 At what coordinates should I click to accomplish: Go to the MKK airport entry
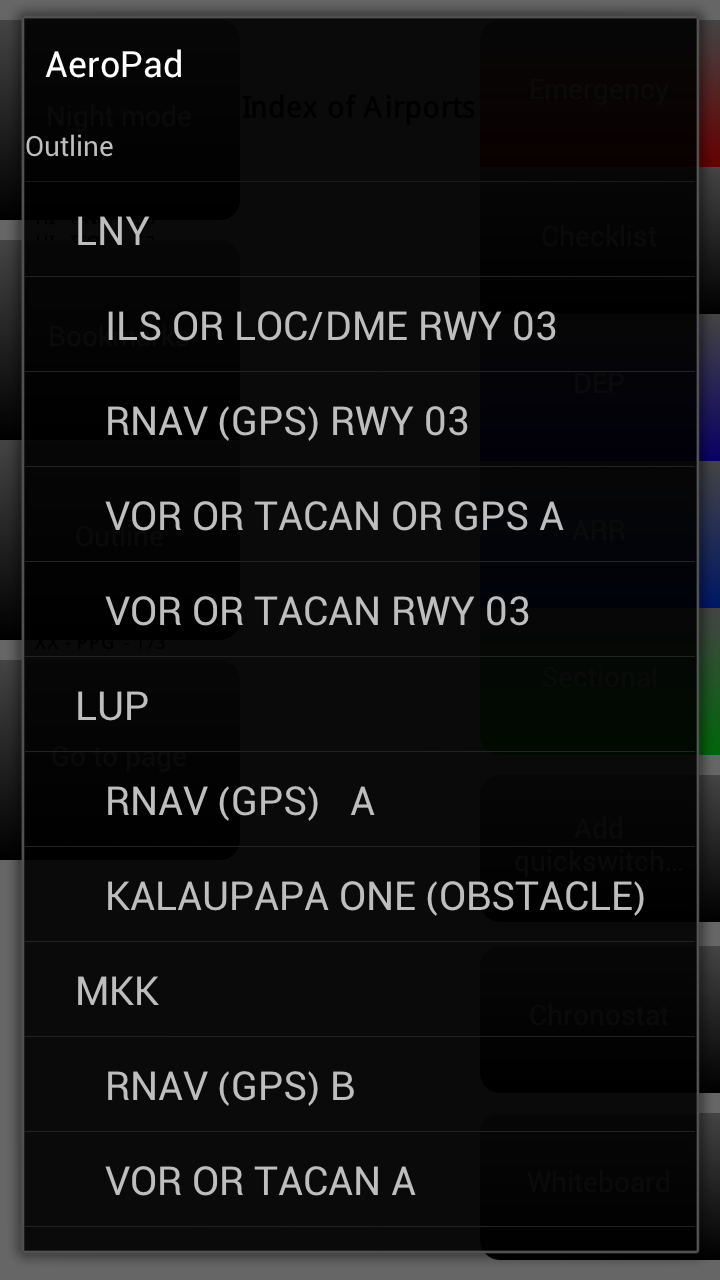point(360,990)
